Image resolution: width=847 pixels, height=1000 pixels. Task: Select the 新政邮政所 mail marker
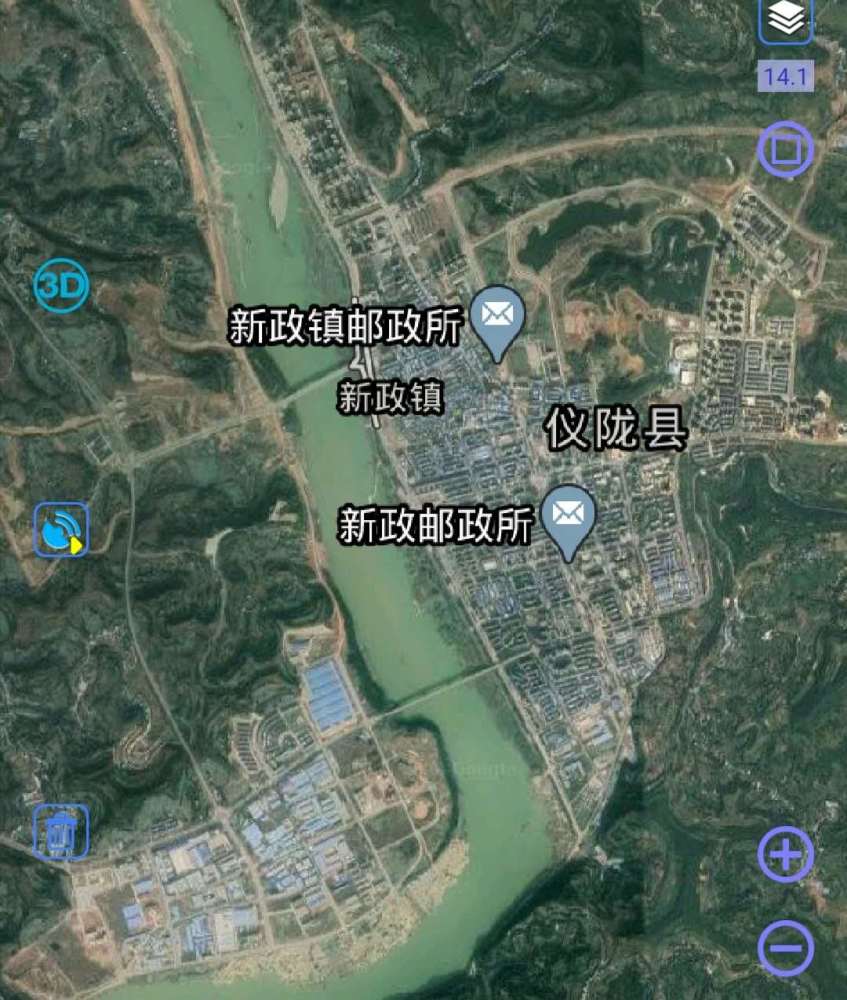569,519
